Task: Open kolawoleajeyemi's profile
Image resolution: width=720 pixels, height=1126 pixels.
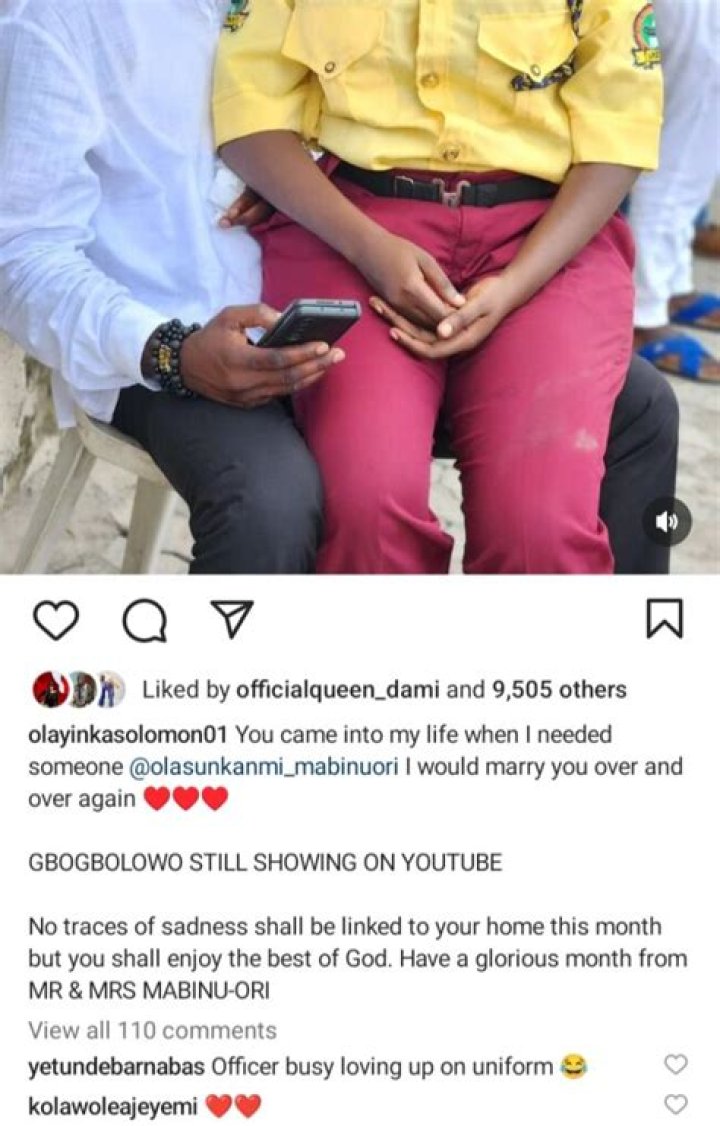Action: click(x=113, y=1106)
